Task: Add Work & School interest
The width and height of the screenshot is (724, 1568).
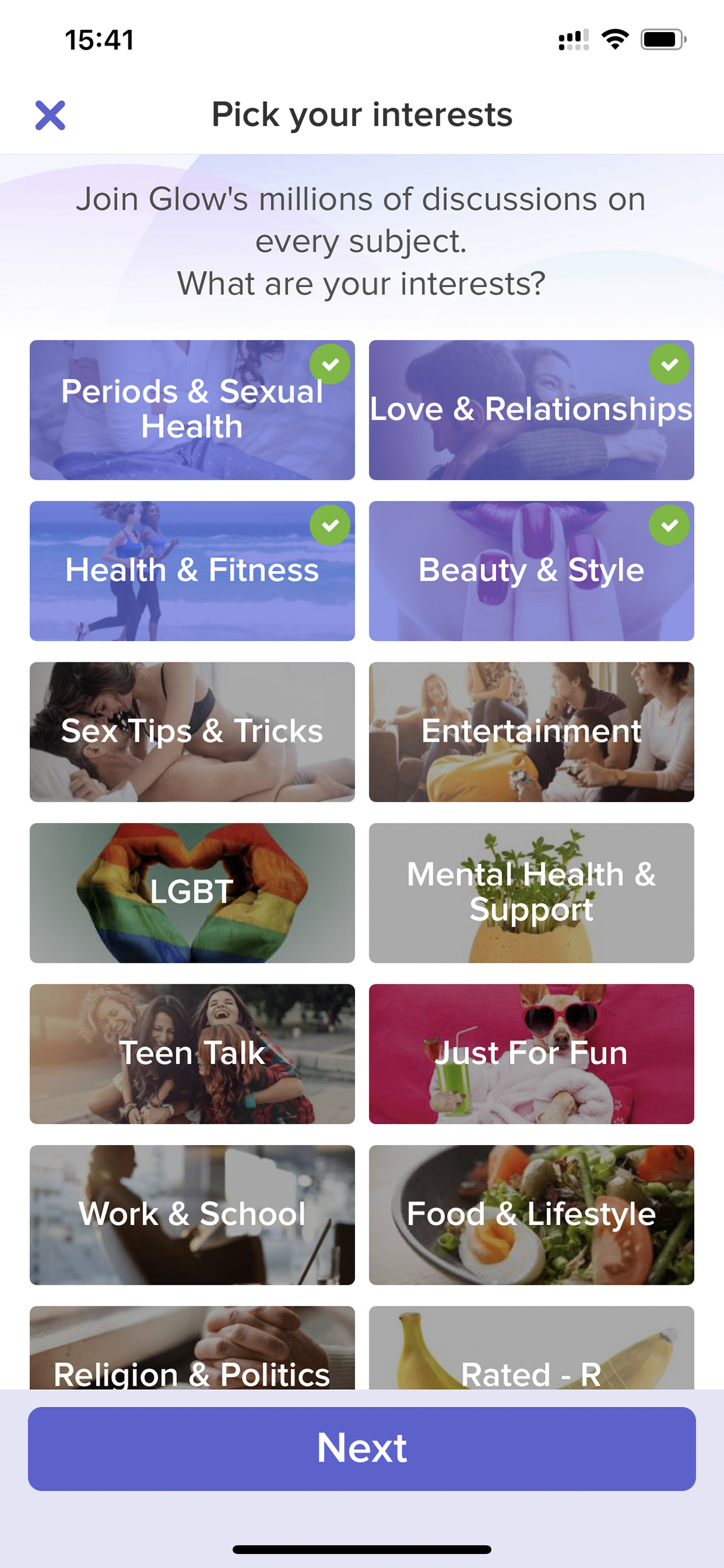Action: pyautogui.click(x=192, y=1215)
